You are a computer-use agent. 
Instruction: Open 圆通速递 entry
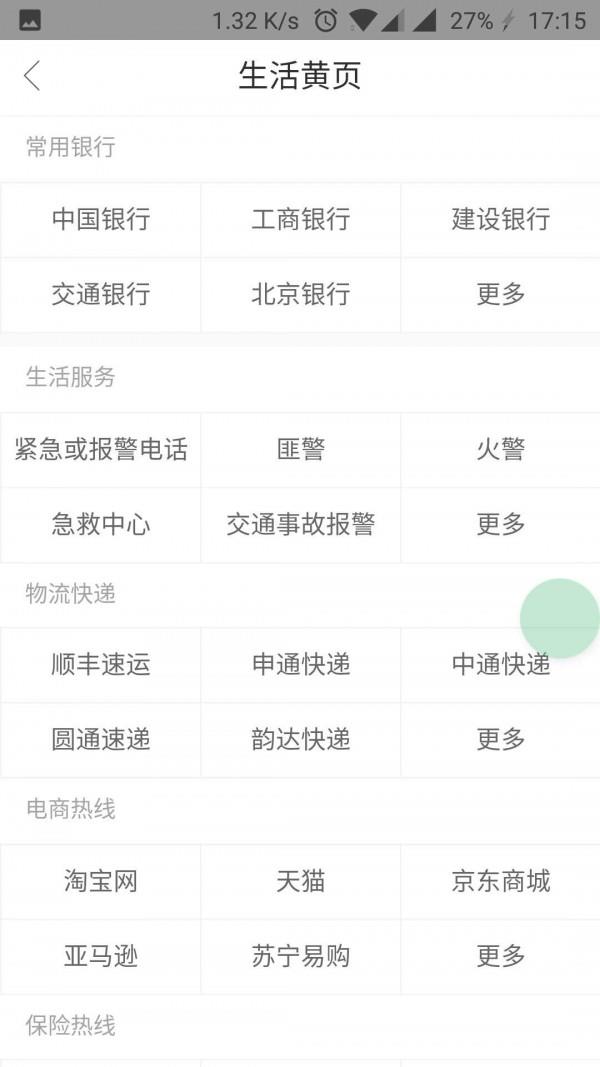(x=101, y=740)
